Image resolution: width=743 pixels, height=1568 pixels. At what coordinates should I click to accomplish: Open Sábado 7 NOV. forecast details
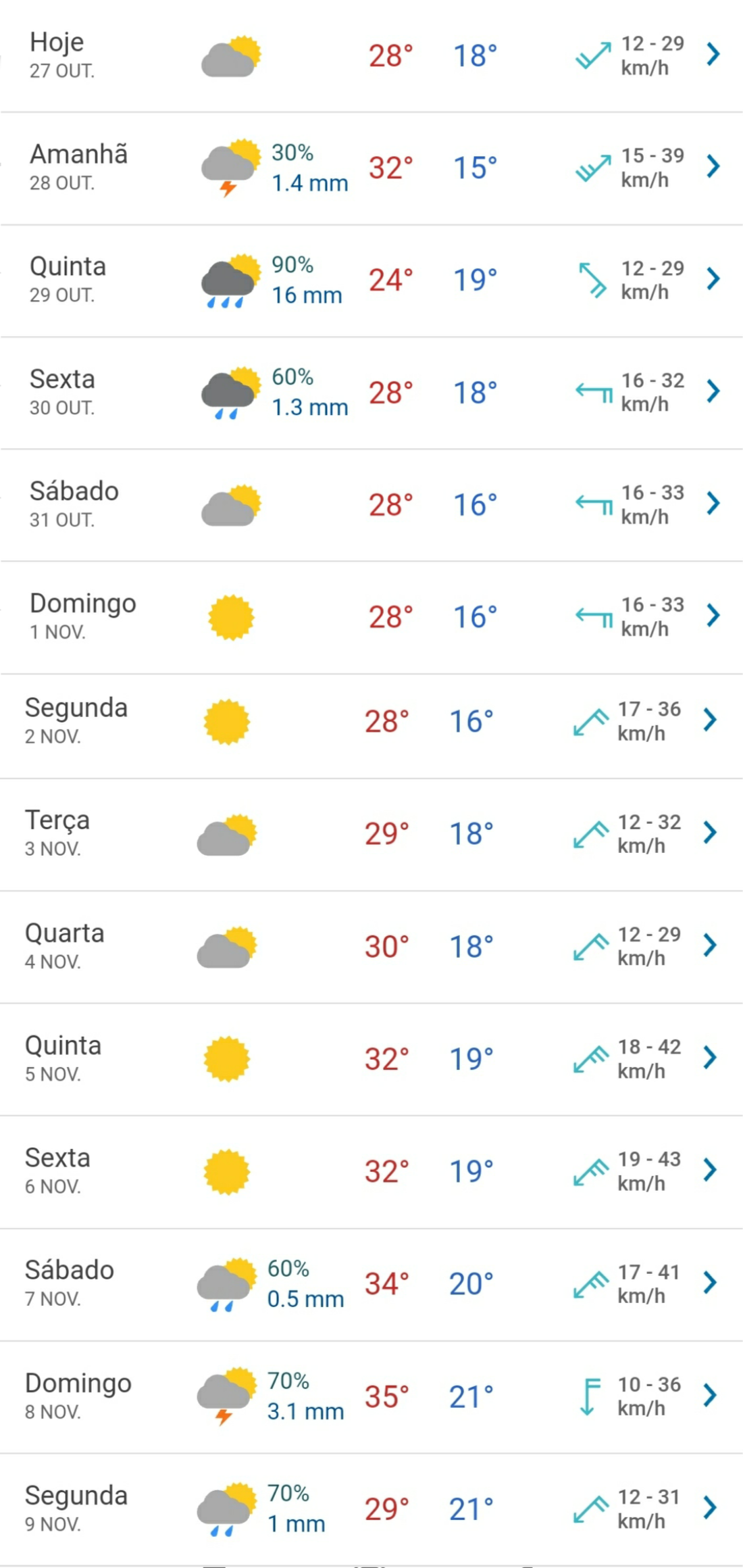tap(371, 1285)
